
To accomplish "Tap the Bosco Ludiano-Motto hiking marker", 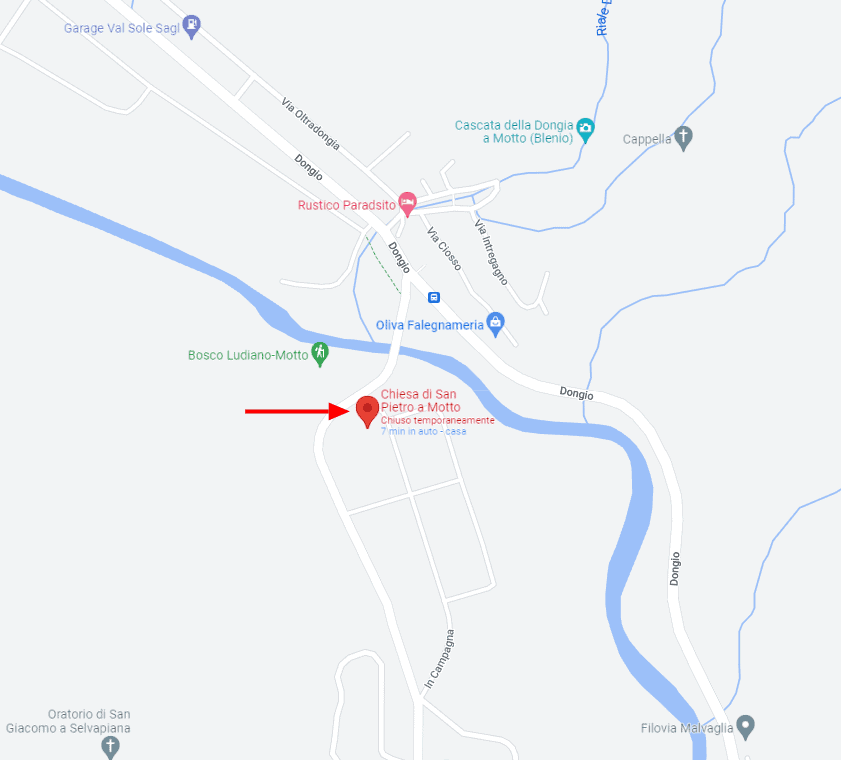I will click(x=320, y=352).
